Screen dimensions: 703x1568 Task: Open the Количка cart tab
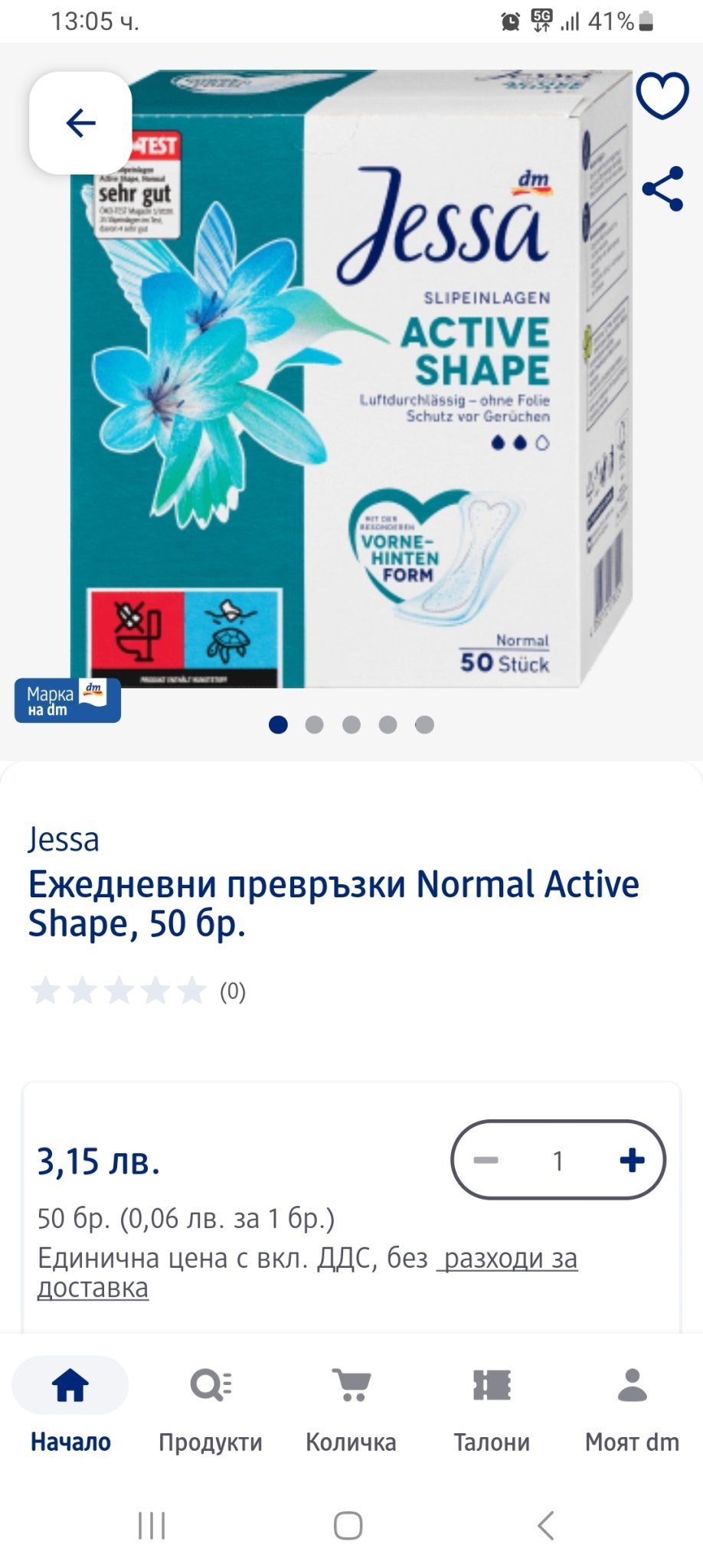pyautogui.click(x=351, y=1407)
